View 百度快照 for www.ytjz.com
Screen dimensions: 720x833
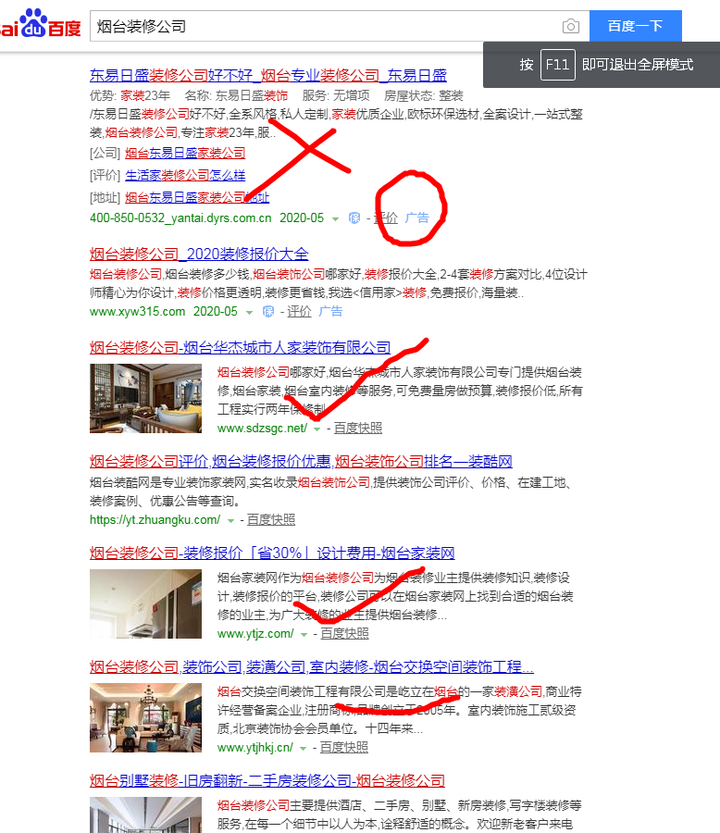(x=344, y=633)
